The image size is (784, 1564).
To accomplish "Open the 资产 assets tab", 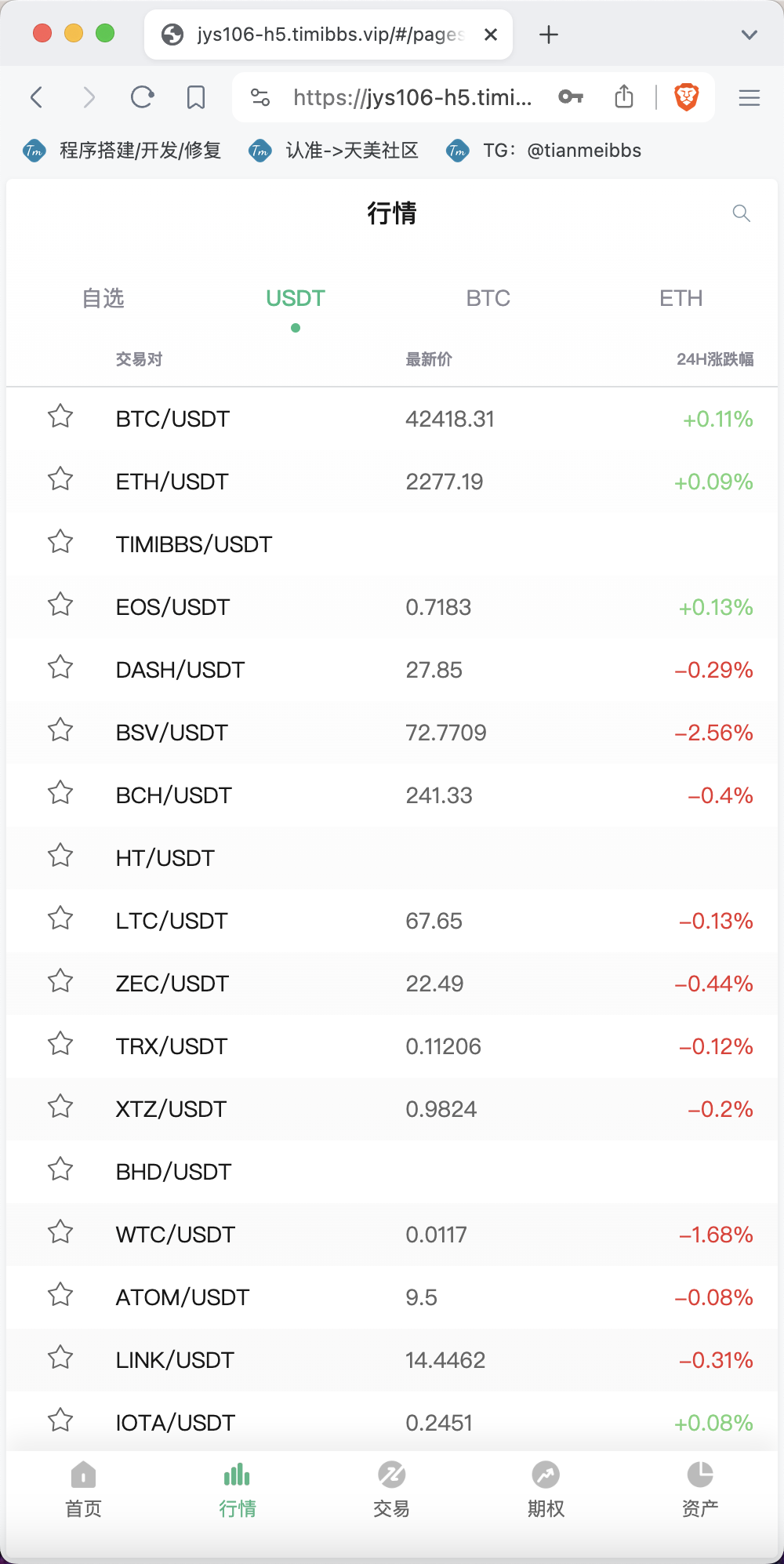I will click(x=700, y=1489).
